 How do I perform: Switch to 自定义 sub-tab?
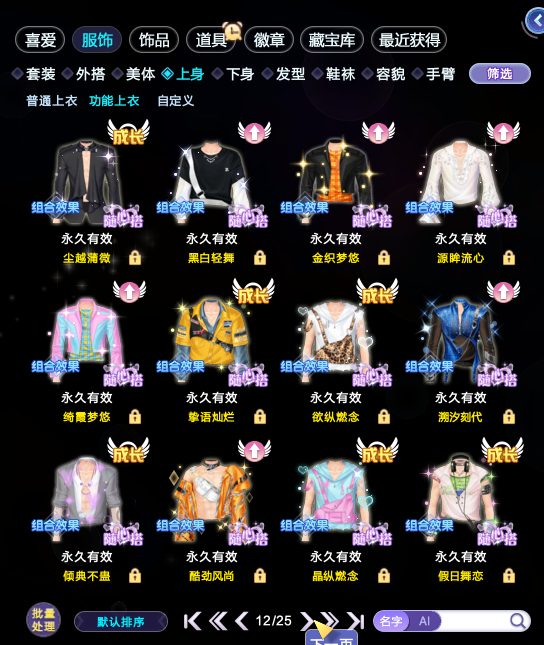(176, 101)
